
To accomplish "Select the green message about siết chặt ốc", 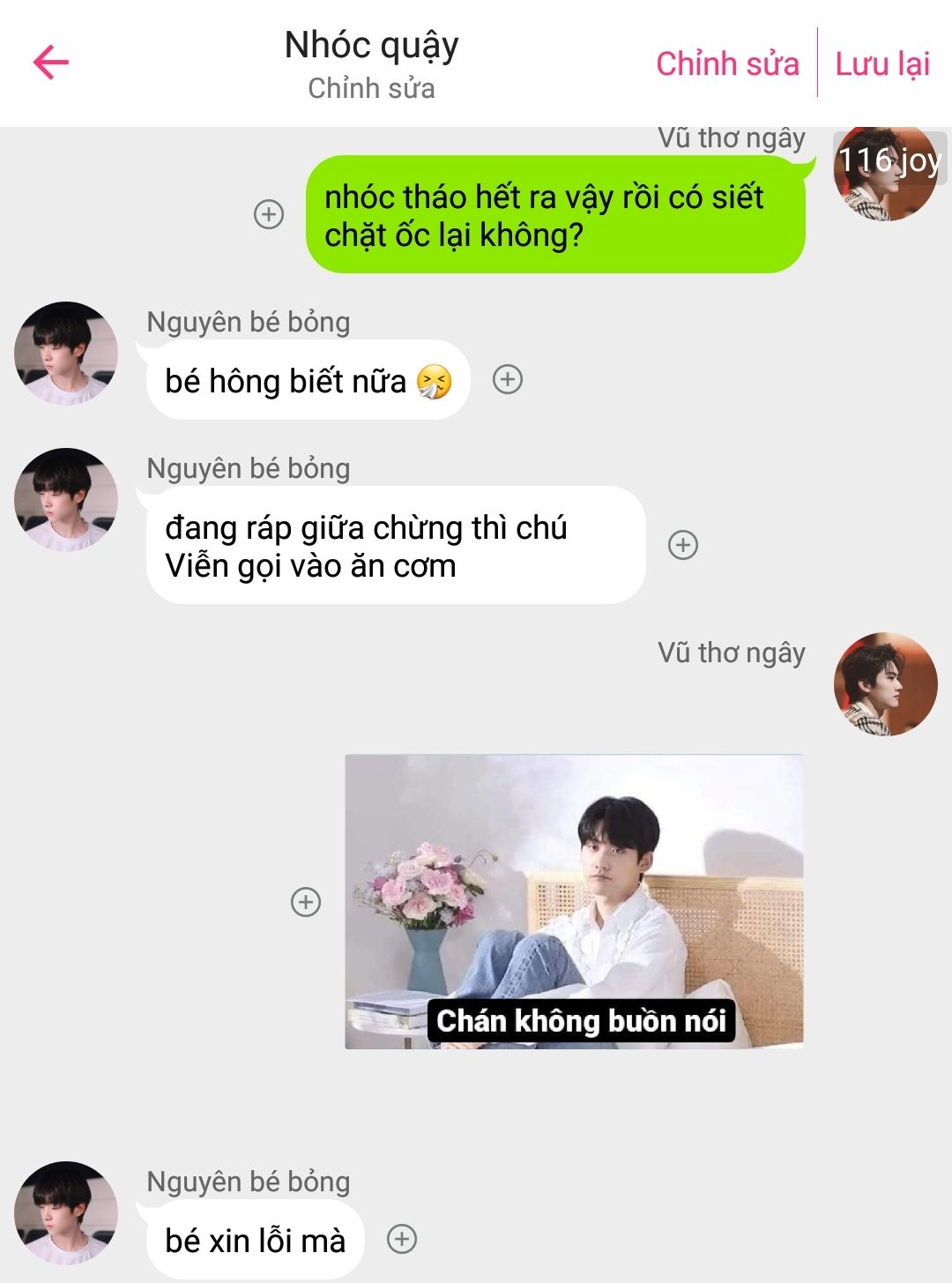I will [555, 215].
